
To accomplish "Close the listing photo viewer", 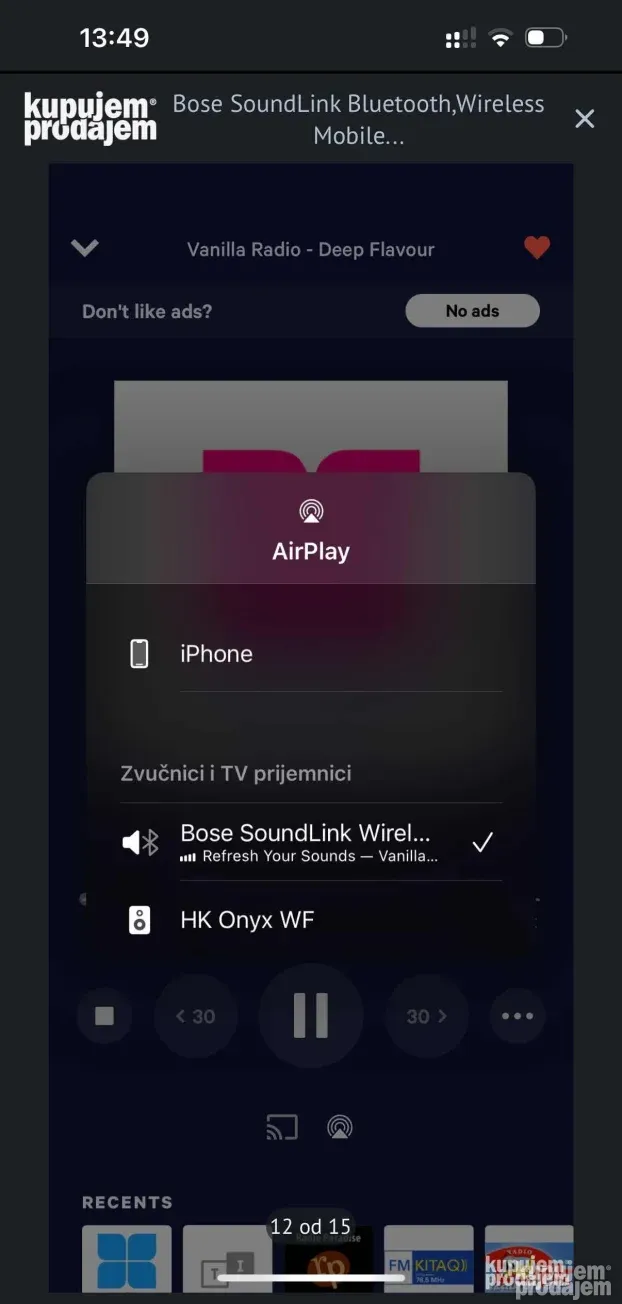I will (x=585, y=119).
